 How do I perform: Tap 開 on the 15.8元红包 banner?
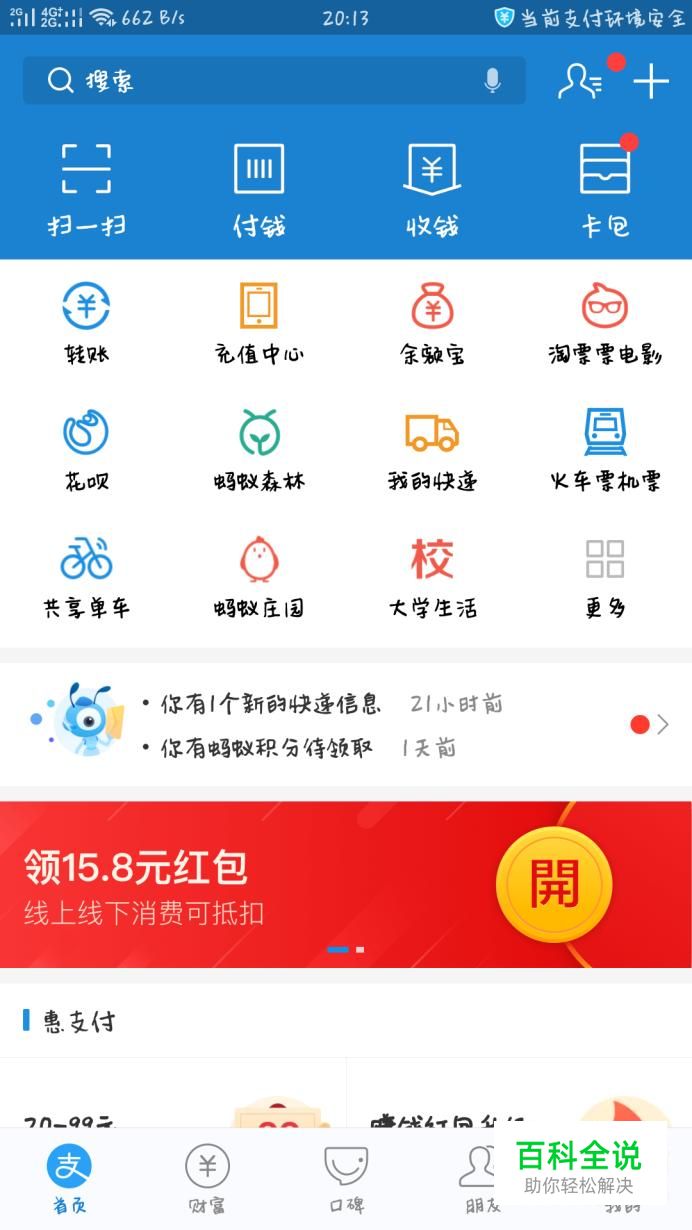553,884
